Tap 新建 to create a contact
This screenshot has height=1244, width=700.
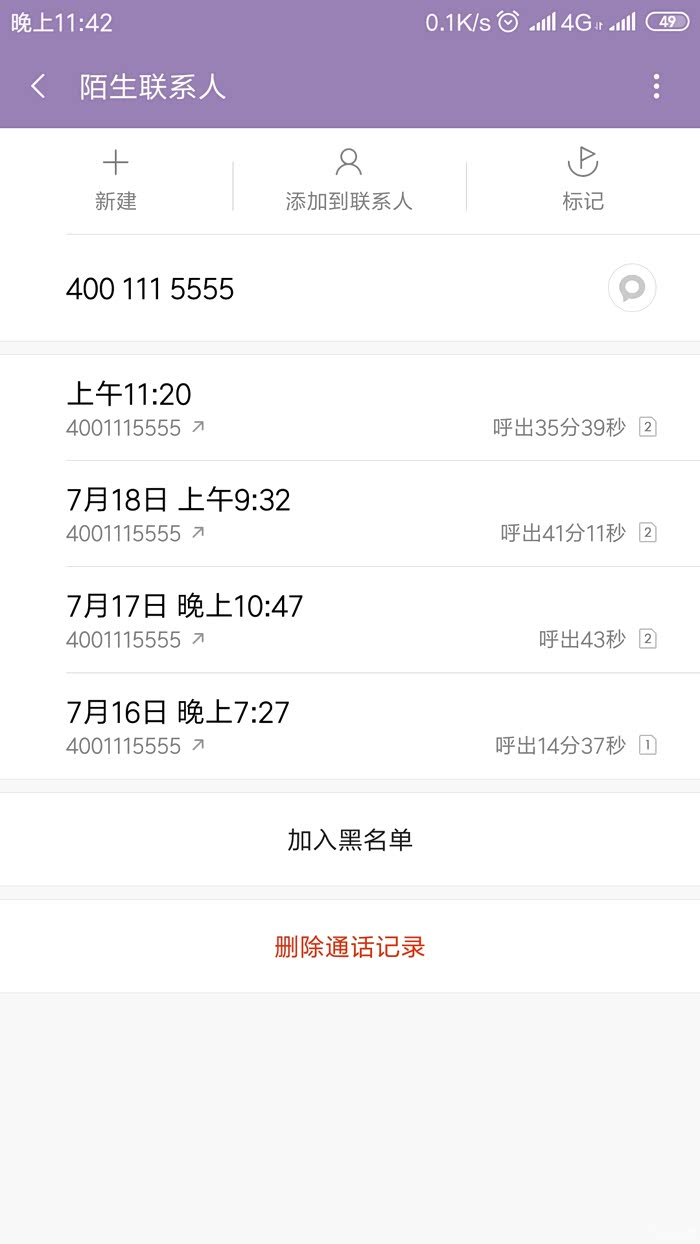116,181
